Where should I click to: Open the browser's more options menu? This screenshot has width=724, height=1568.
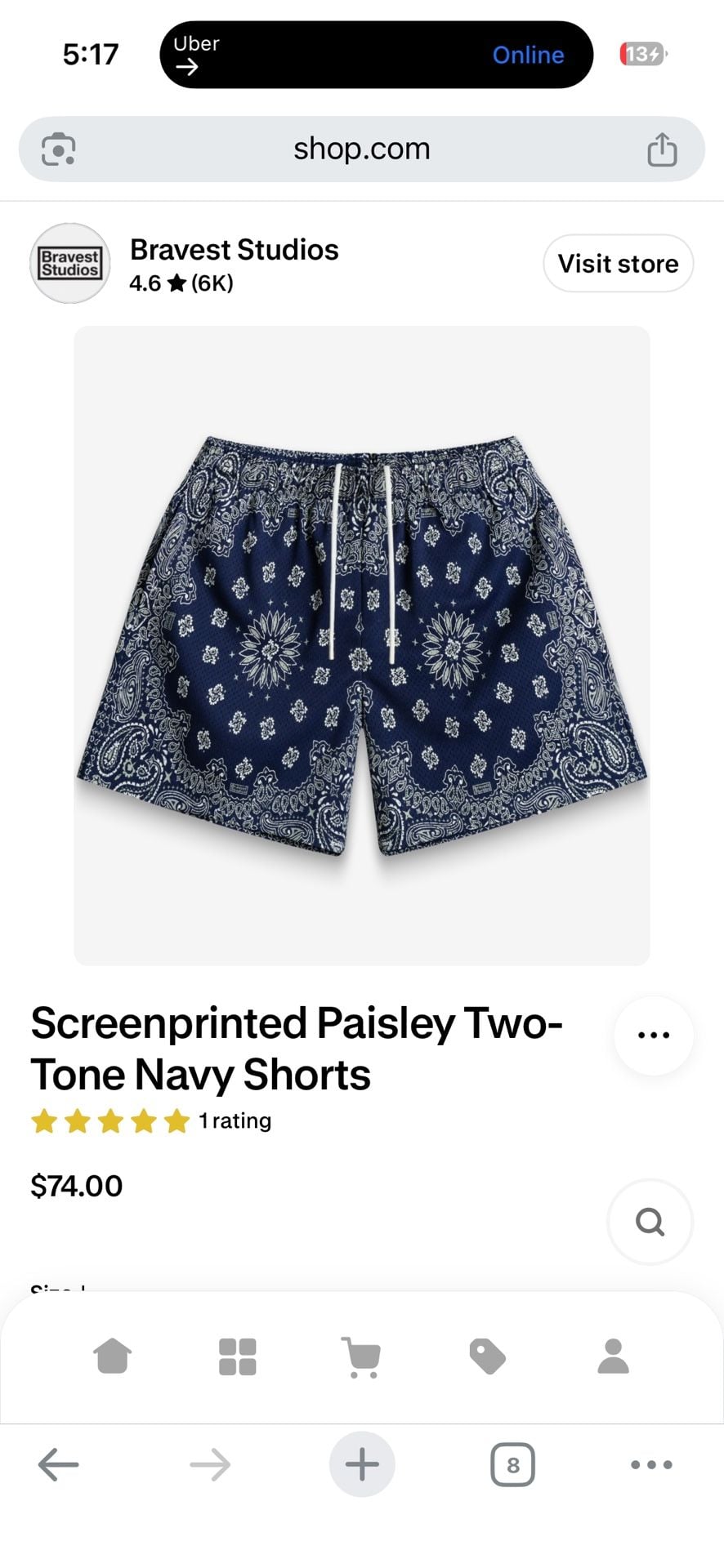tap(652, 1464)
